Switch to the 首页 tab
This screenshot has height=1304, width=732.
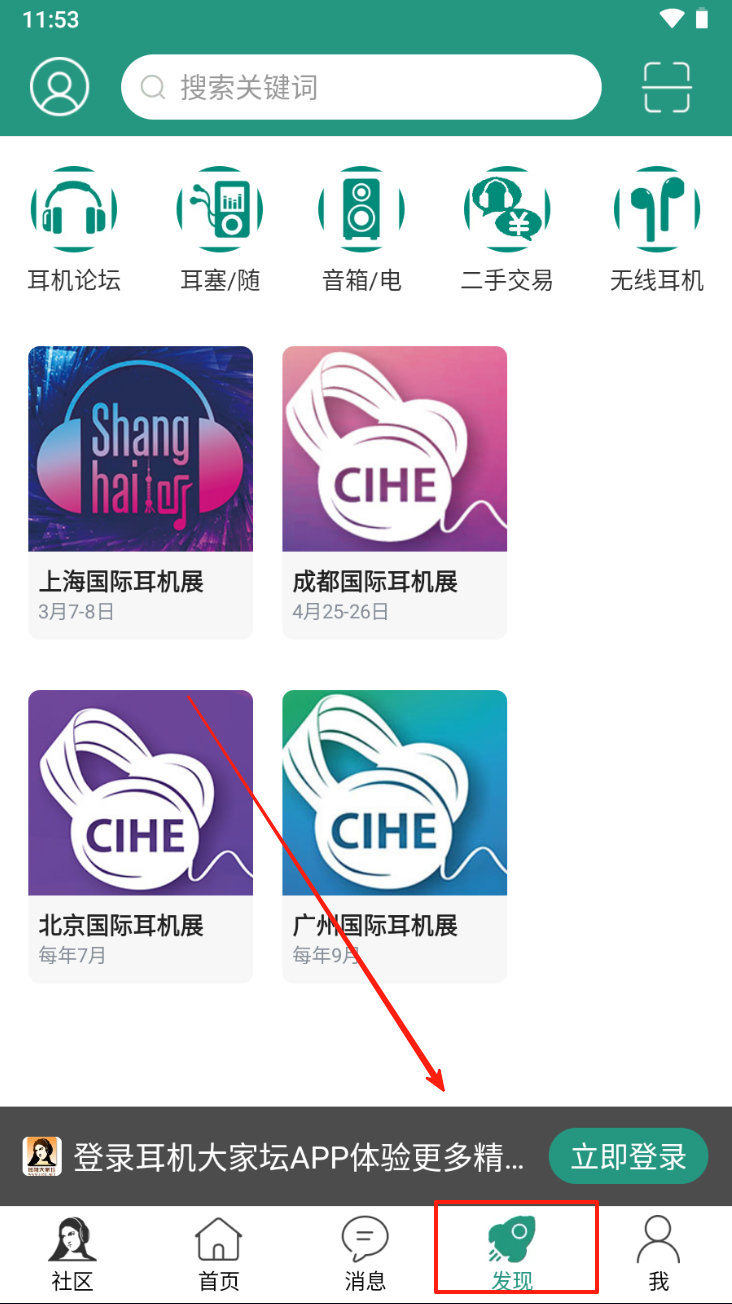(218, 1254)
